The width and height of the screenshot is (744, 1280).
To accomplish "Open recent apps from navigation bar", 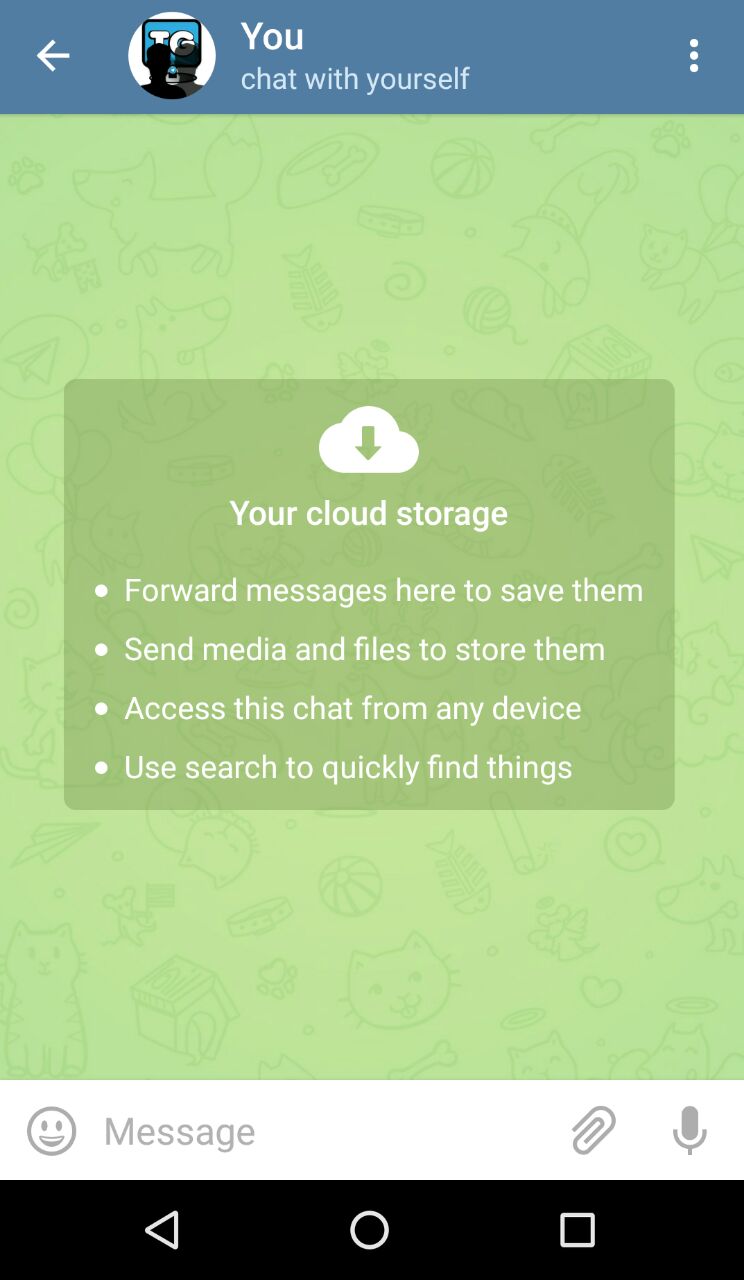I will coord(577,1230).
